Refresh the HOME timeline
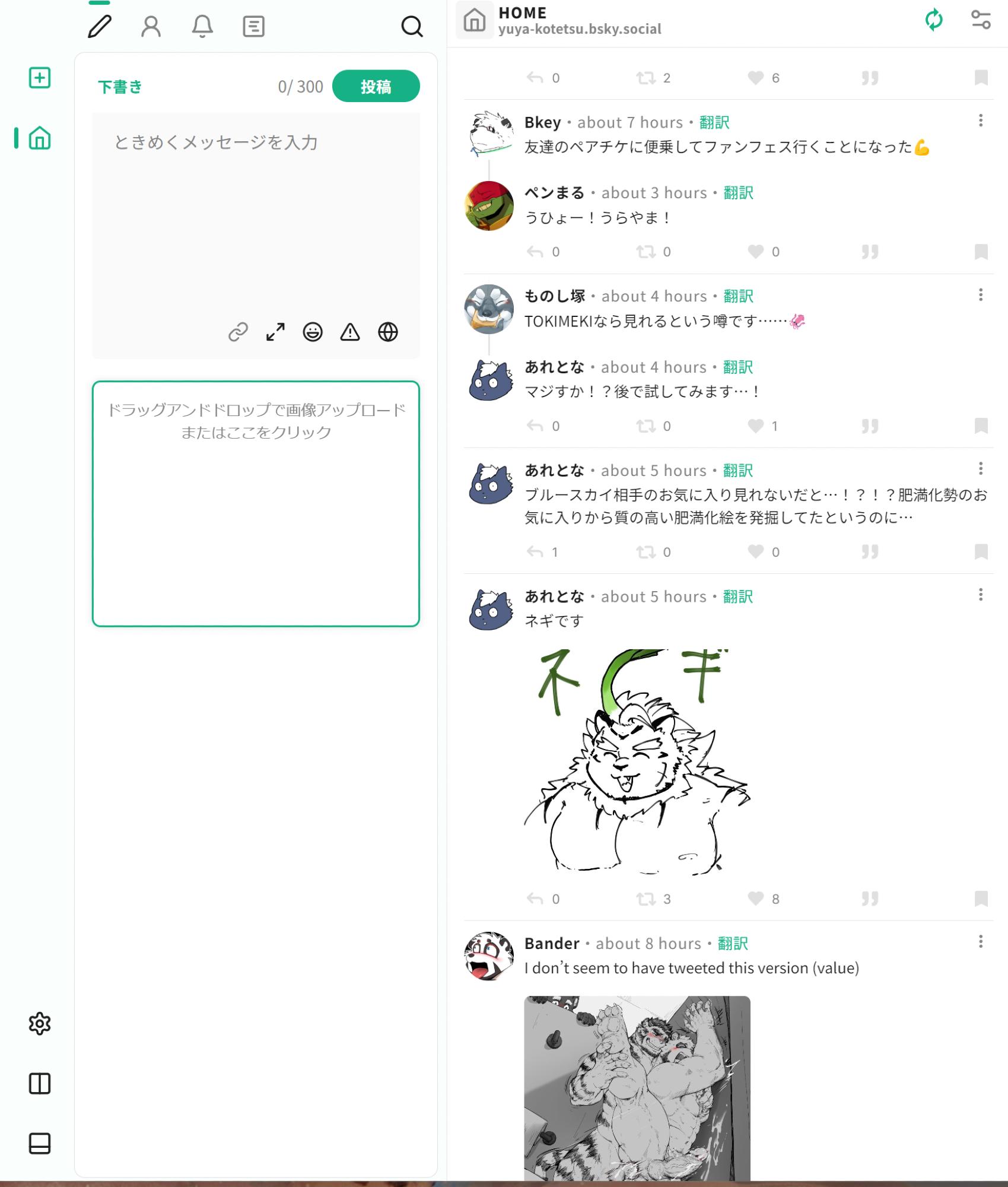 934,20
